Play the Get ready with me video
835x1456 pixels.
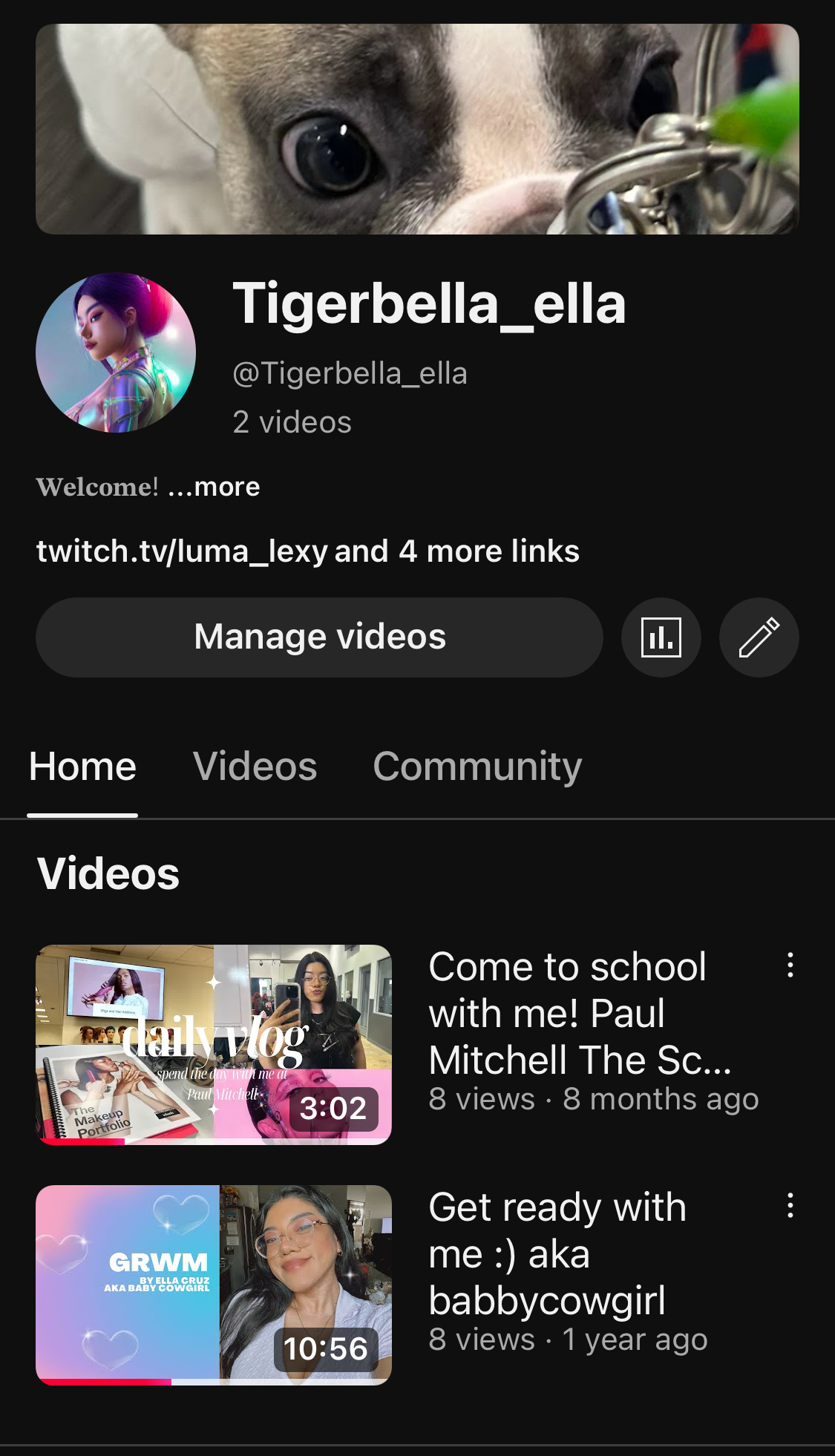pos(214,1285)
